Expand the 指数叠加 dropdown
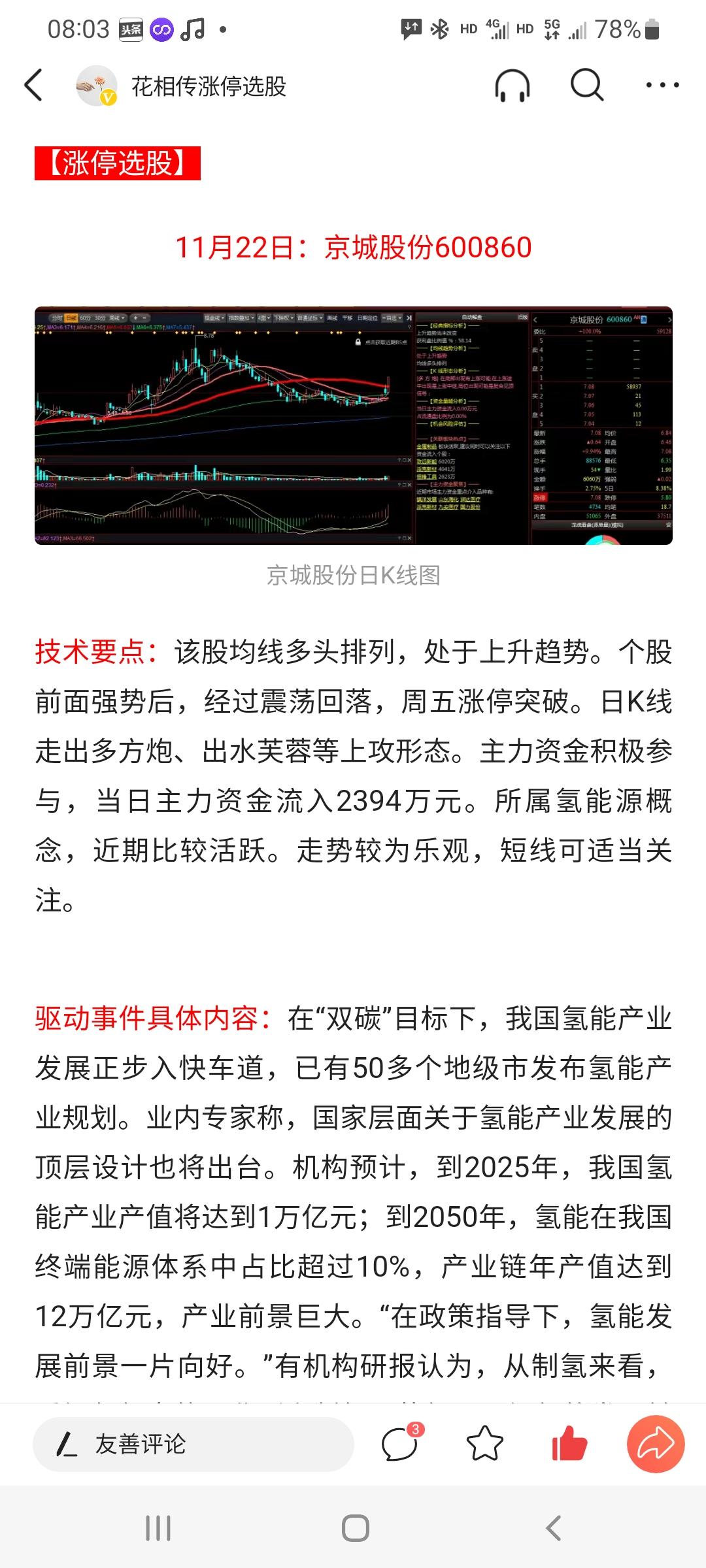Viewport: 706px width, 1568px height. [239, 318]
